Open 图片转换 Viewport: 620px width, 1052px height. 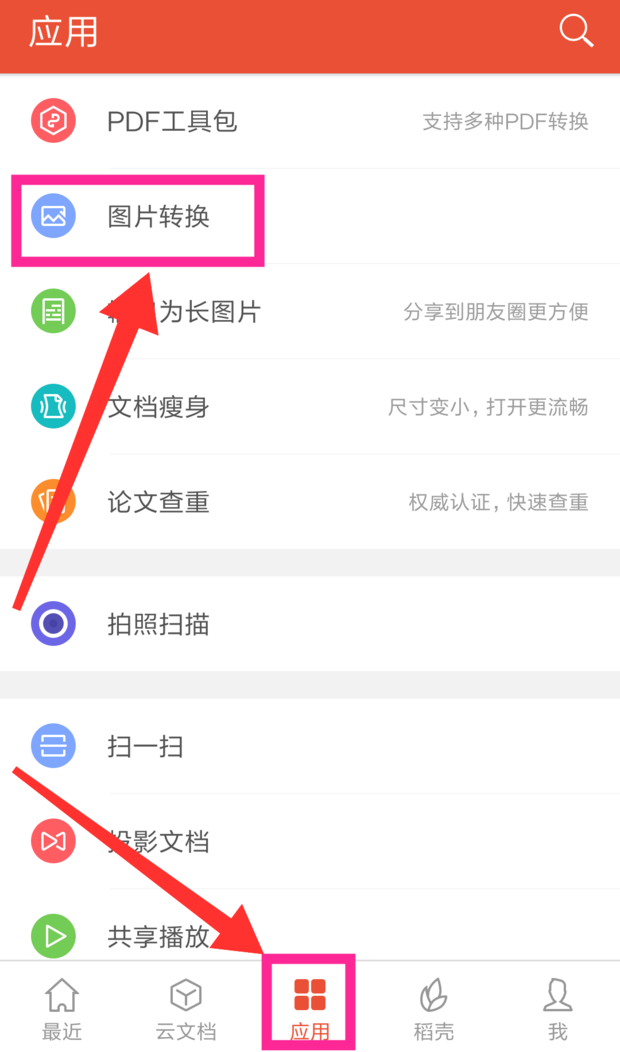tap(310, 217)
